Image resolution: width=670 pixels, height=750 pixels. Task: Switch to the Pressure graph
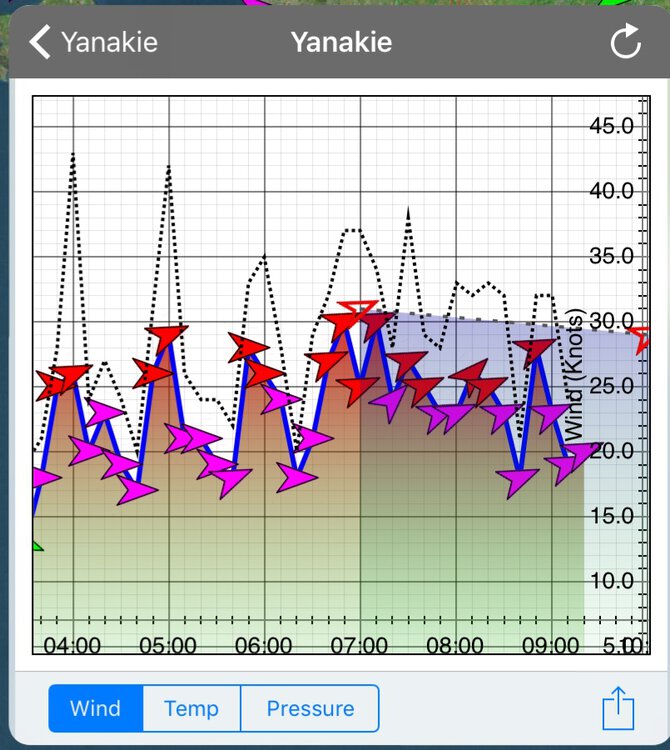click(310, 709)
